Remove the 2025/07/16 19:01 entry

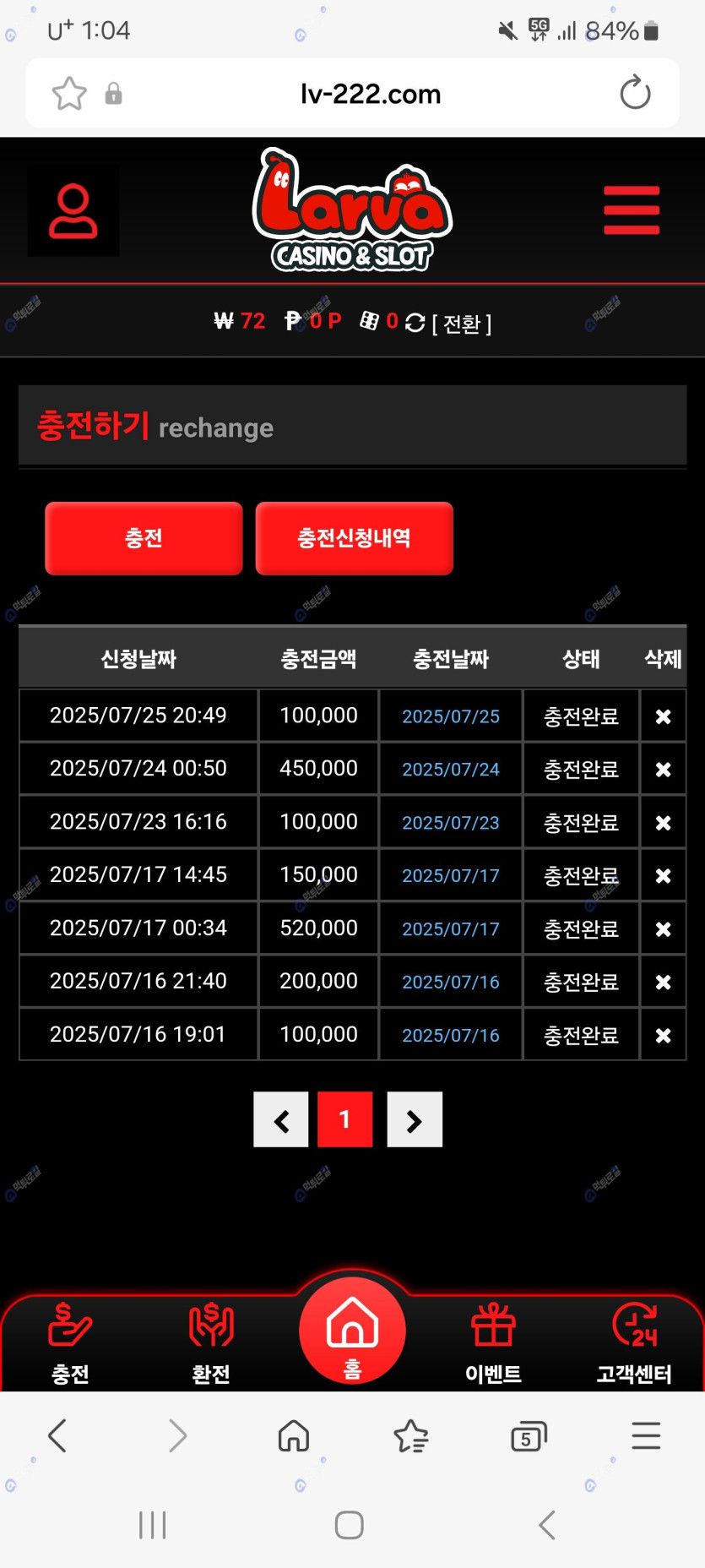(663, 1036)
